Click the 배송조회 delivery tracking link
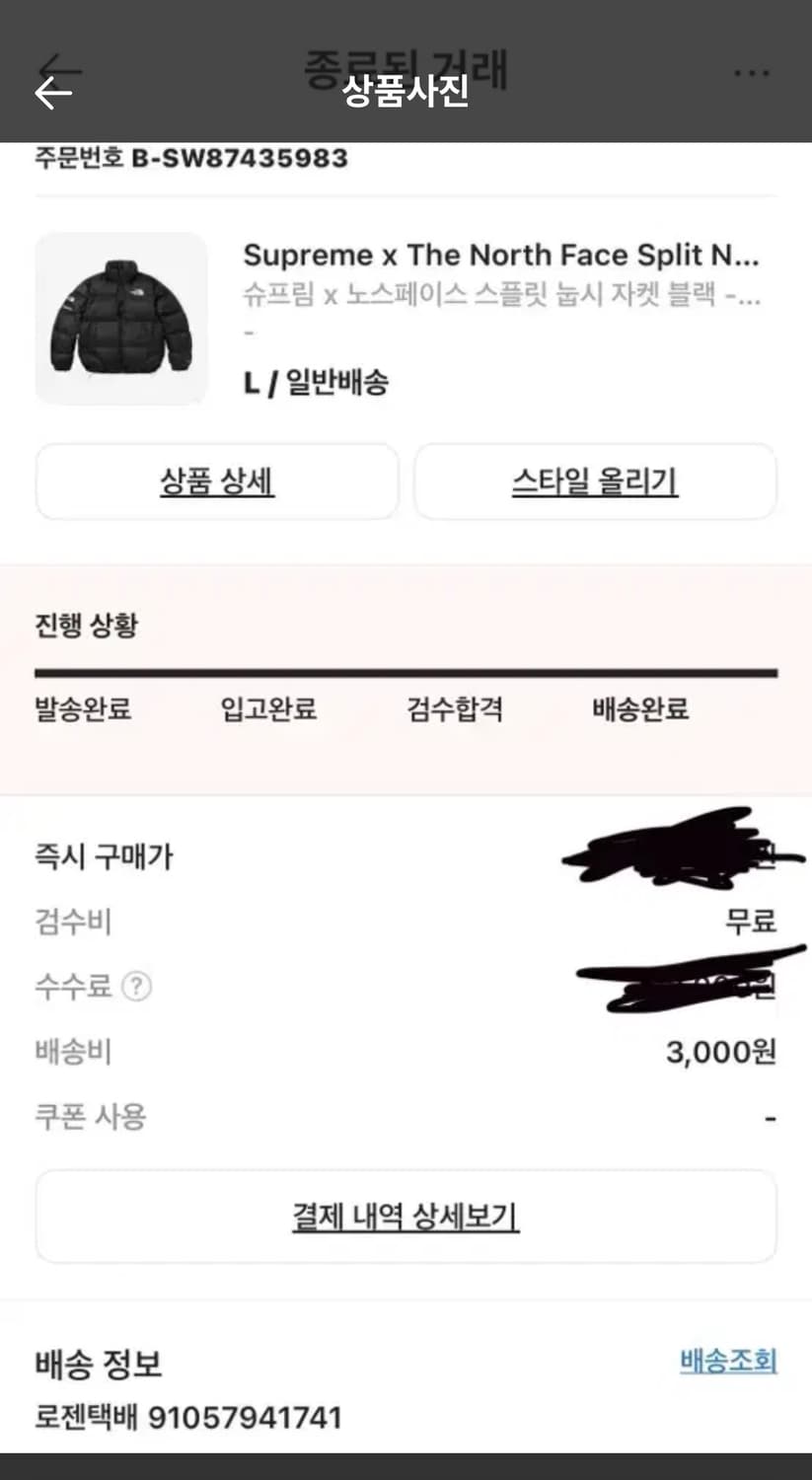812x1480 pixels. 730,1363
